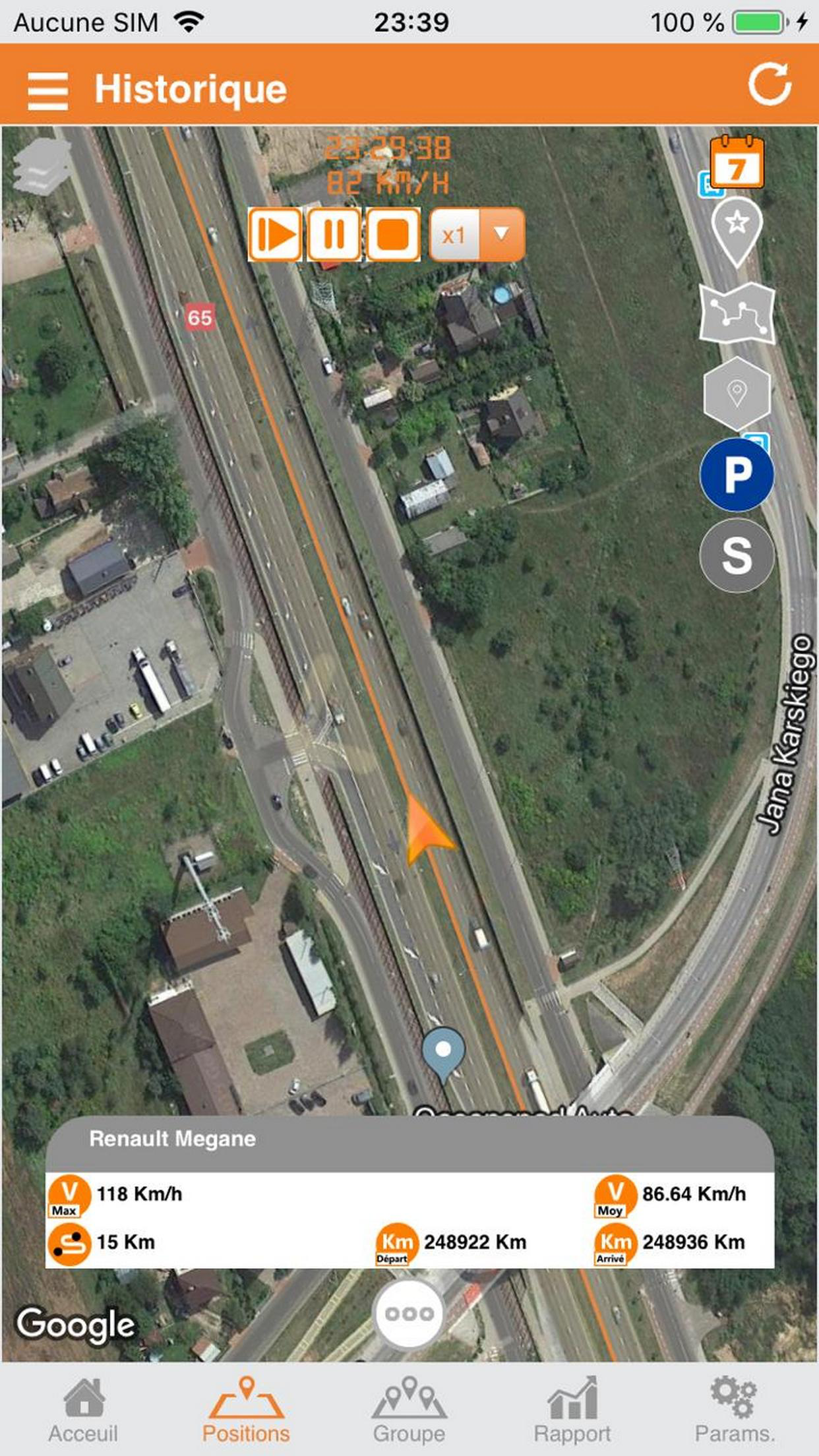Tap the three-dot round button
The width and height of the screenshot is (819, 1456).
pyautogui.click(x=409, y=1314)
